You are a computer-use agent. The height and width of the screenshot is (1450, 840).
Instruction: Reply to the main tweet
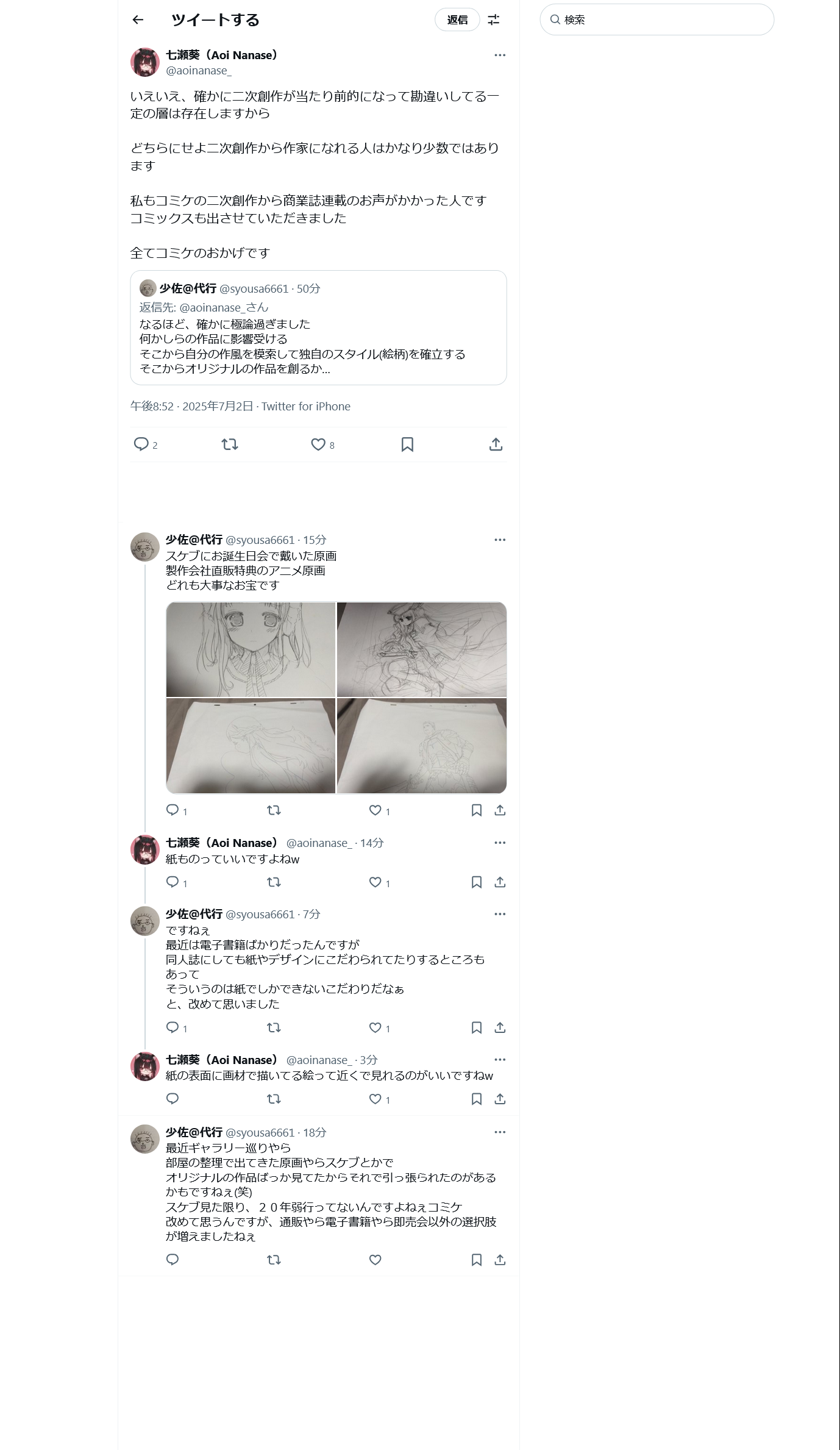(141, 445)
